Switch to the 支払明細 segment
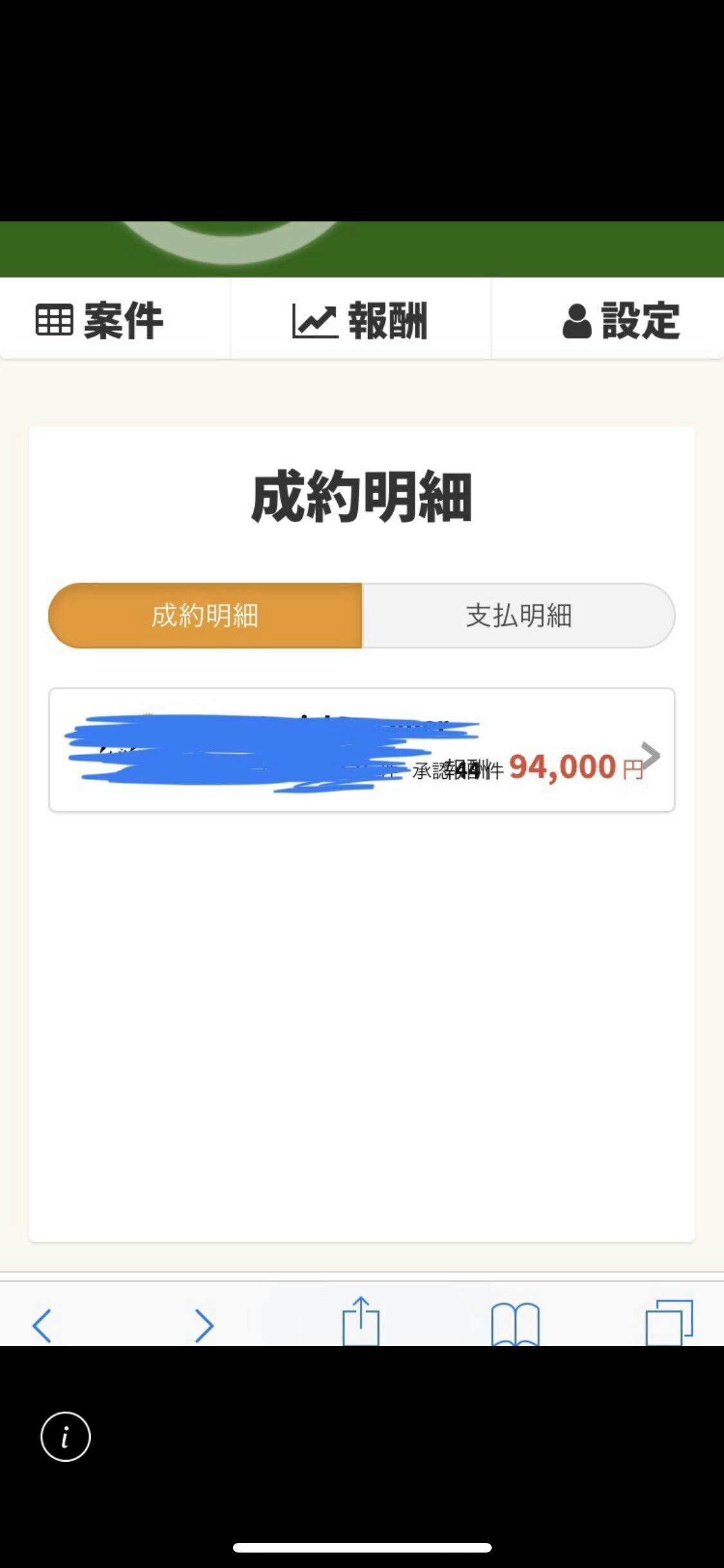 click(x=519, y=615)
